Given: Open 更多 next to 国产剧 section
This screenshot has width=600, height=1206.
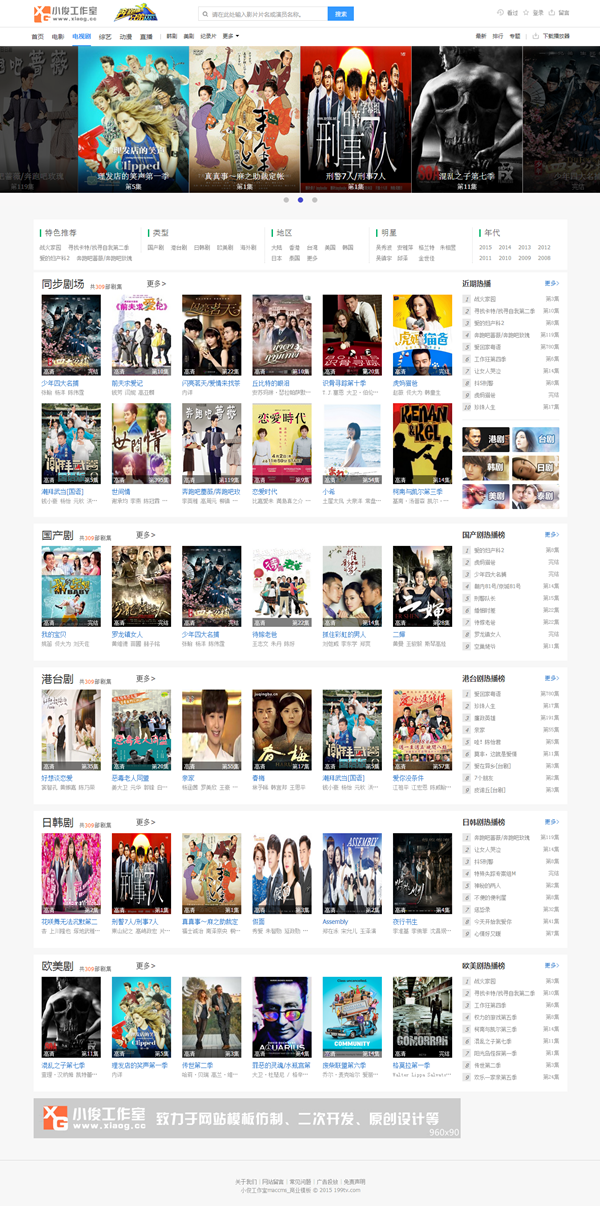Looking at the screenshot, I should (x=146, y=535).
